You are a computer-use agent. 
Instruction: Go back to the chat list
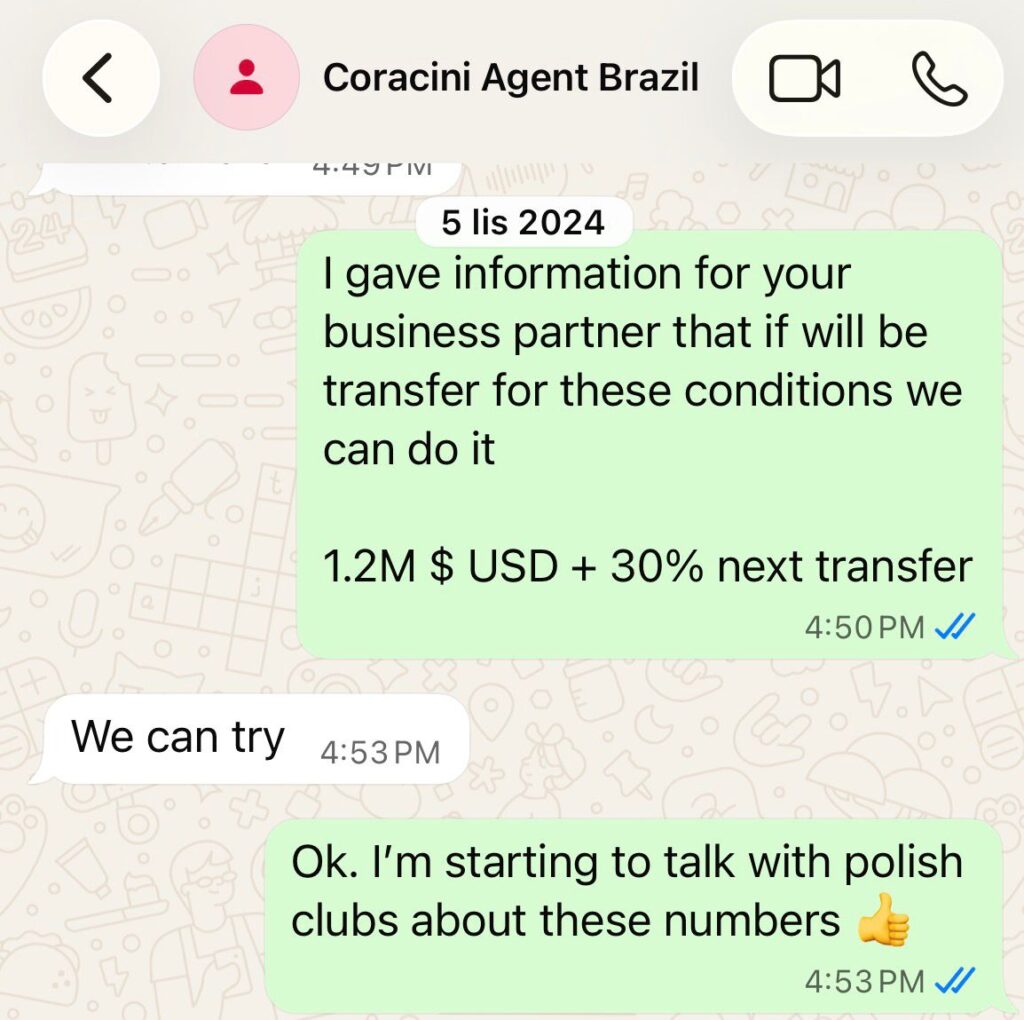tap(99, 78)
